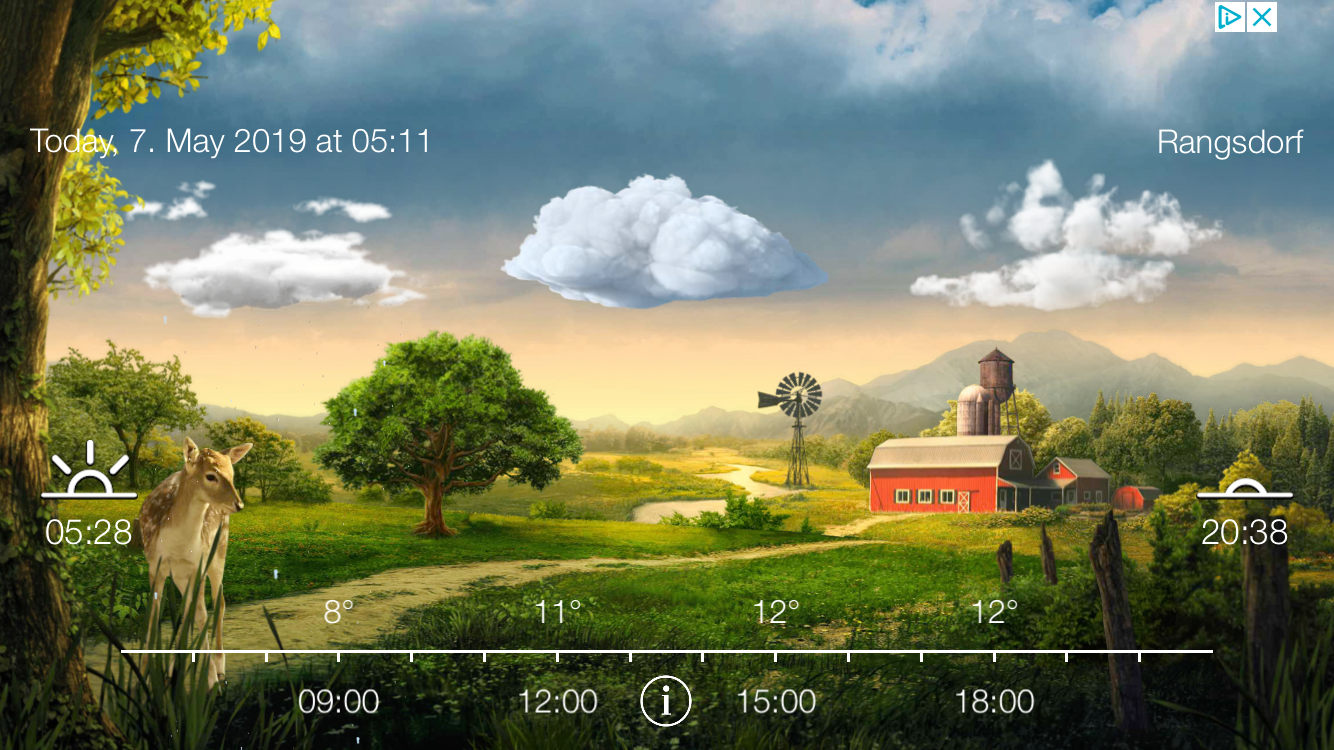Open the AdChoices icon
This screenshot has height=750, width=1334.
(1230, 17)
